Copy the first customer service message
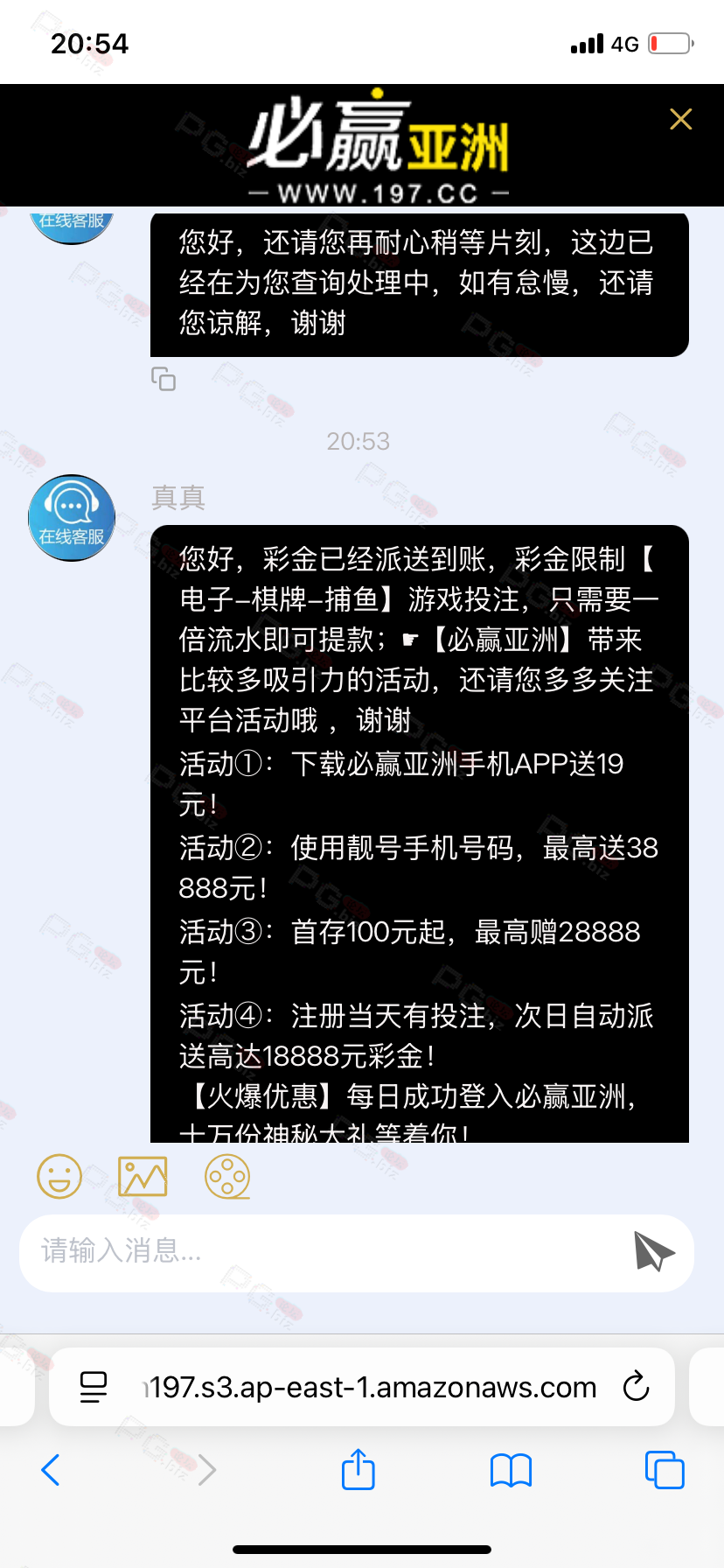Image resolution: width=724 pixels, height=1568 pixels. click(164, 379)
